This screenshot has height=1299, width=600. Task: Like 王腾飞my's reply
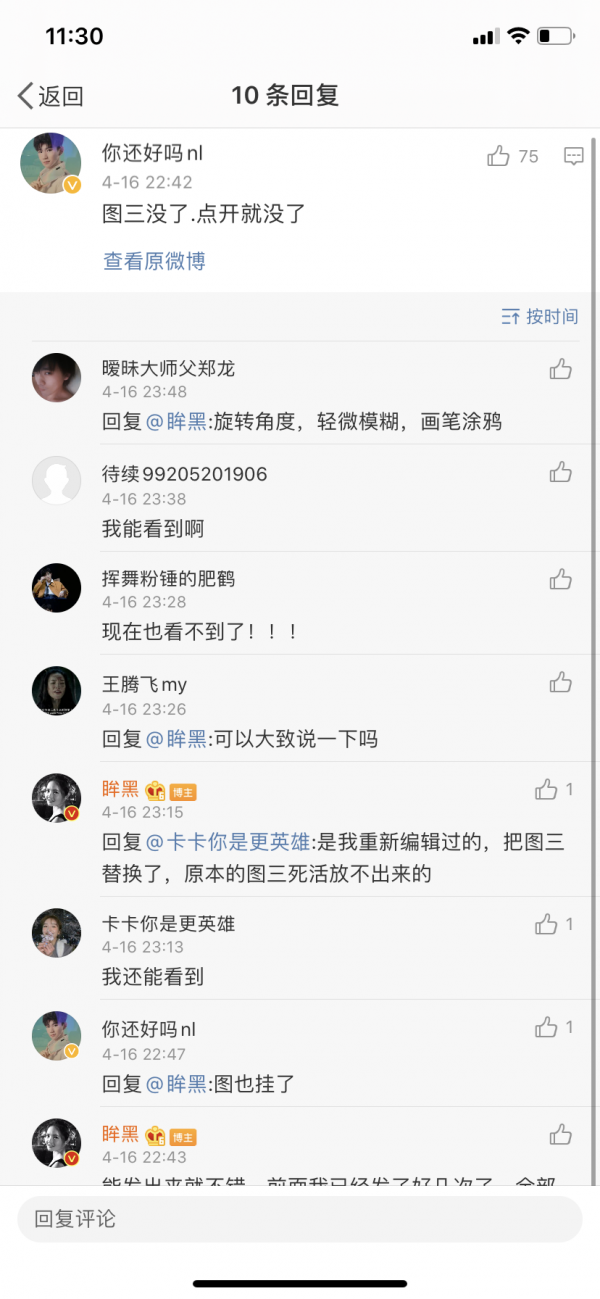pyautogui.click(x=560, y=683)
